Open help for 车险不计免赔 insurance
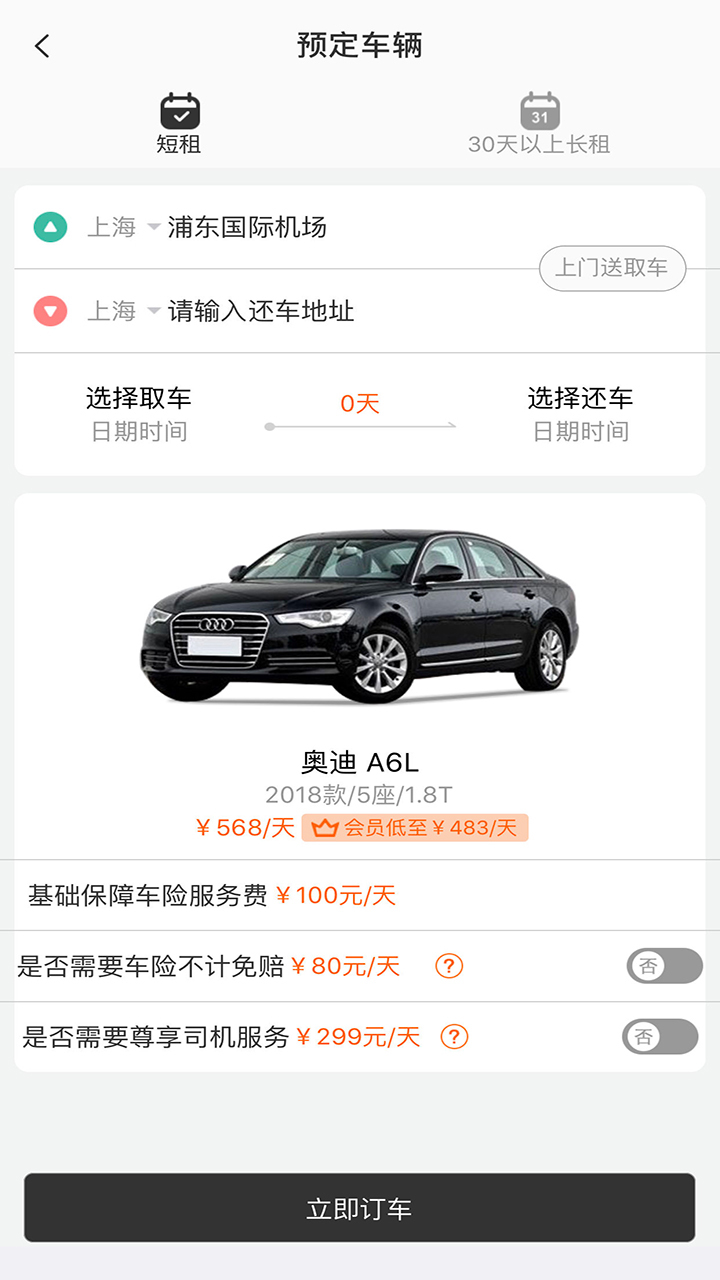Image resolution: width=720 pixels, height=1280 pixels. (449, 967)
